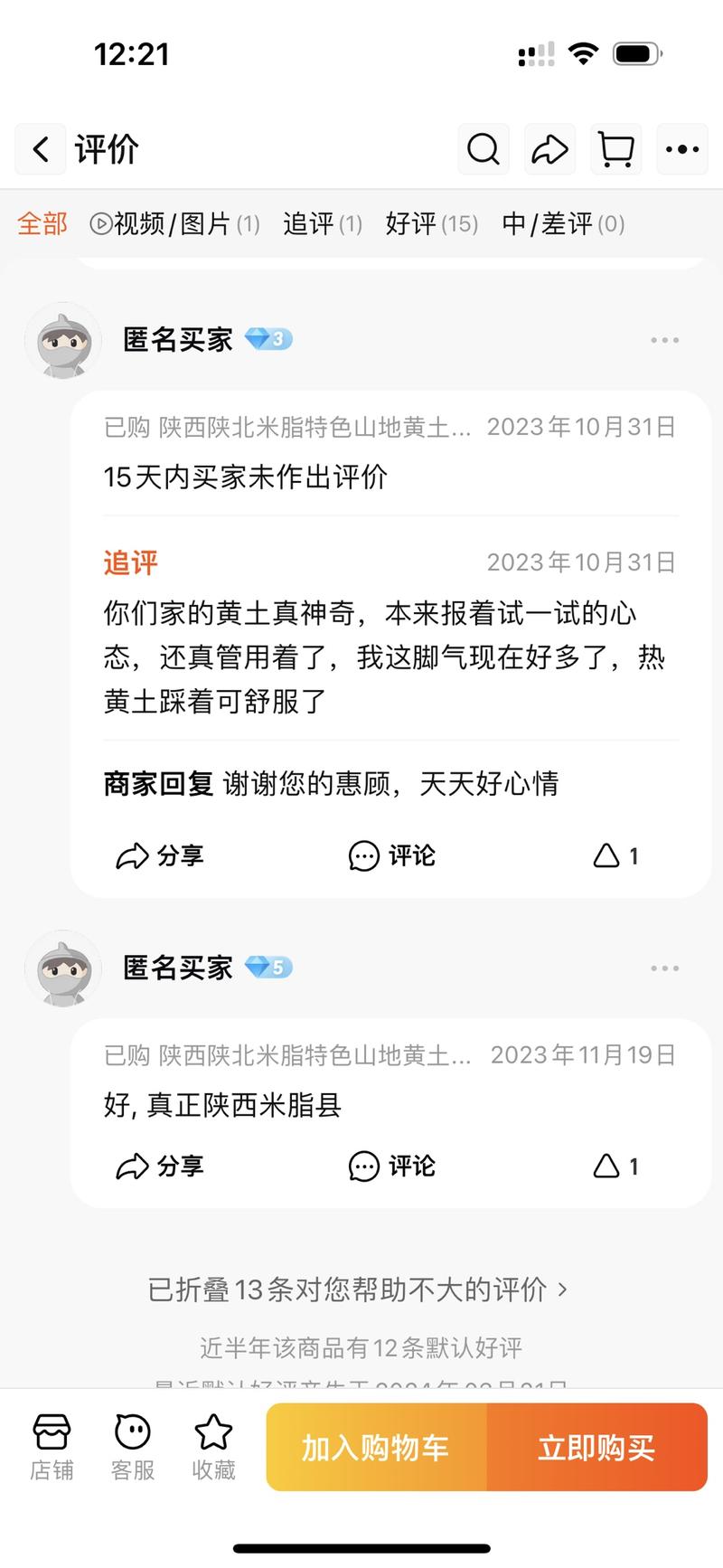
Task: Tap the back arrow next to 评价
Action: (40, 149)
